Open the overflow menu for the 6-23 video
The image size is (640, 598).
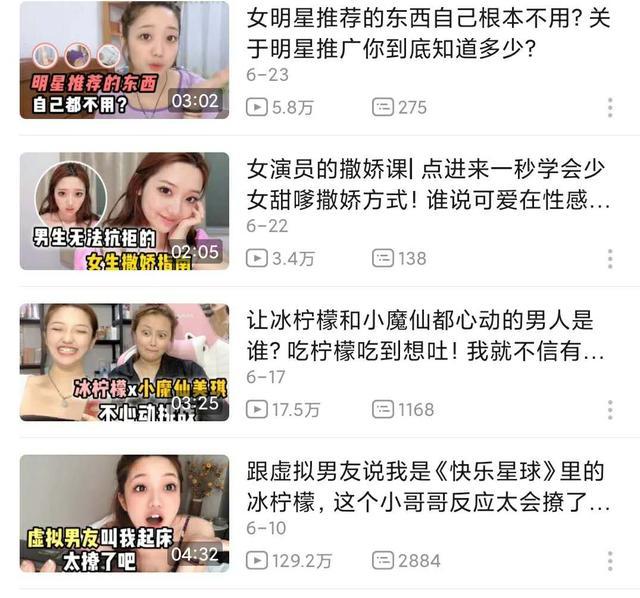coord(609,108)
